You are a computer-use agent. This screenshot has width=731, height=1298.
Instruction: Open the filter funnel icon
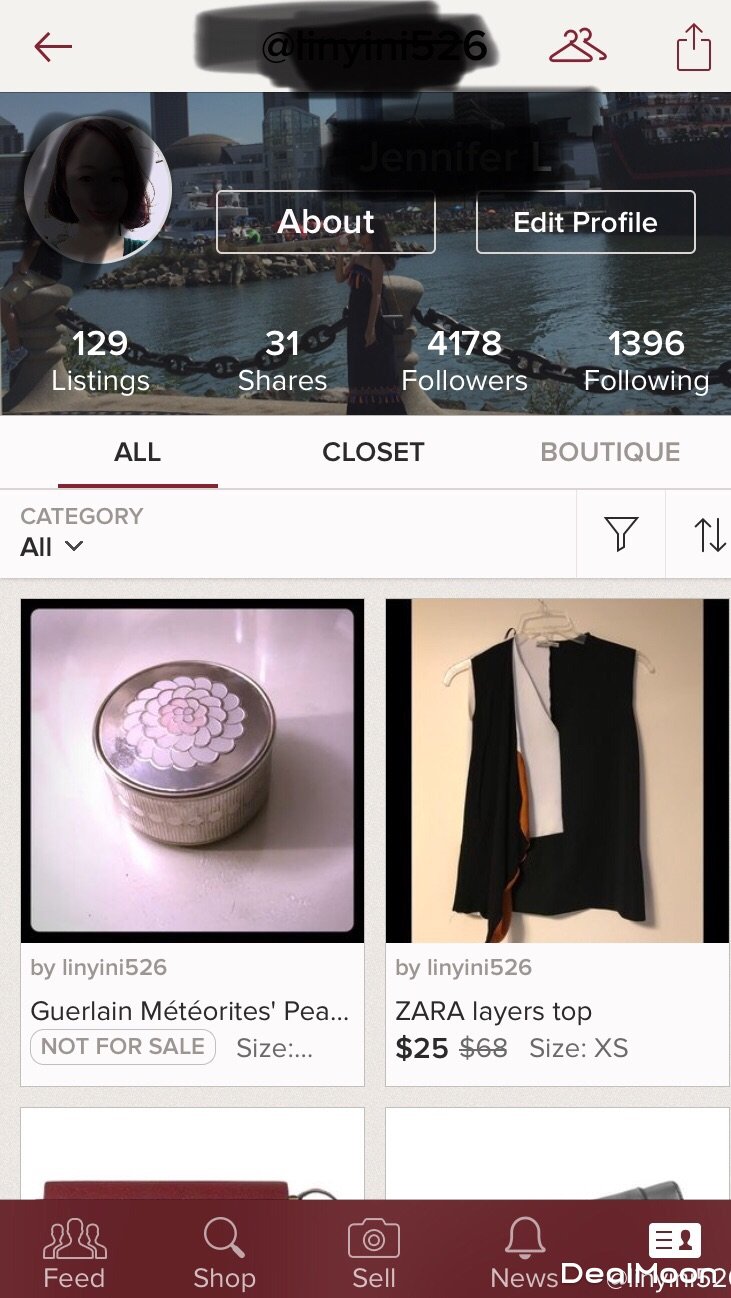[621, 534]
